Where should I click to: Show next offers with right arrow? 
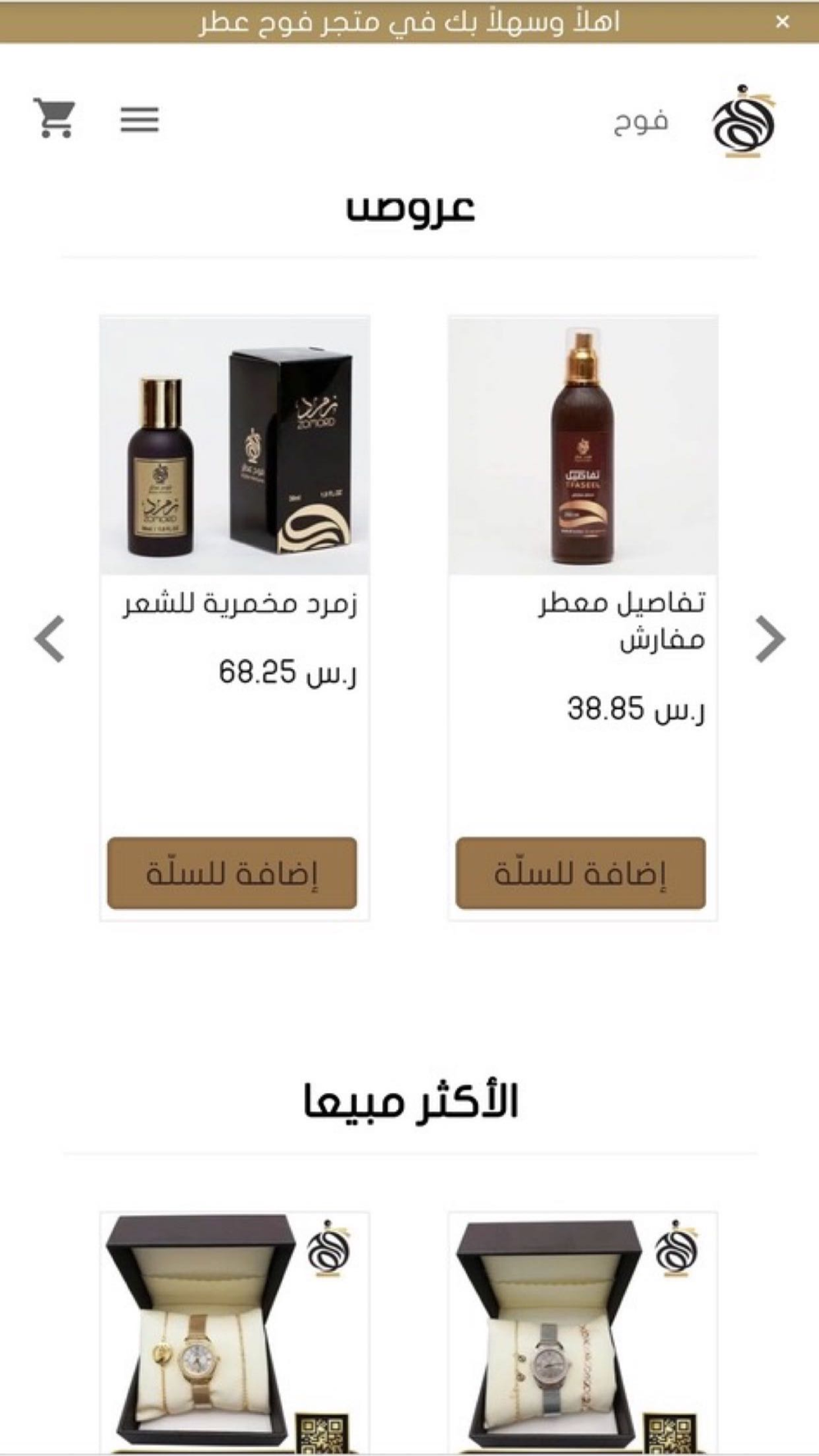(769, 639)
